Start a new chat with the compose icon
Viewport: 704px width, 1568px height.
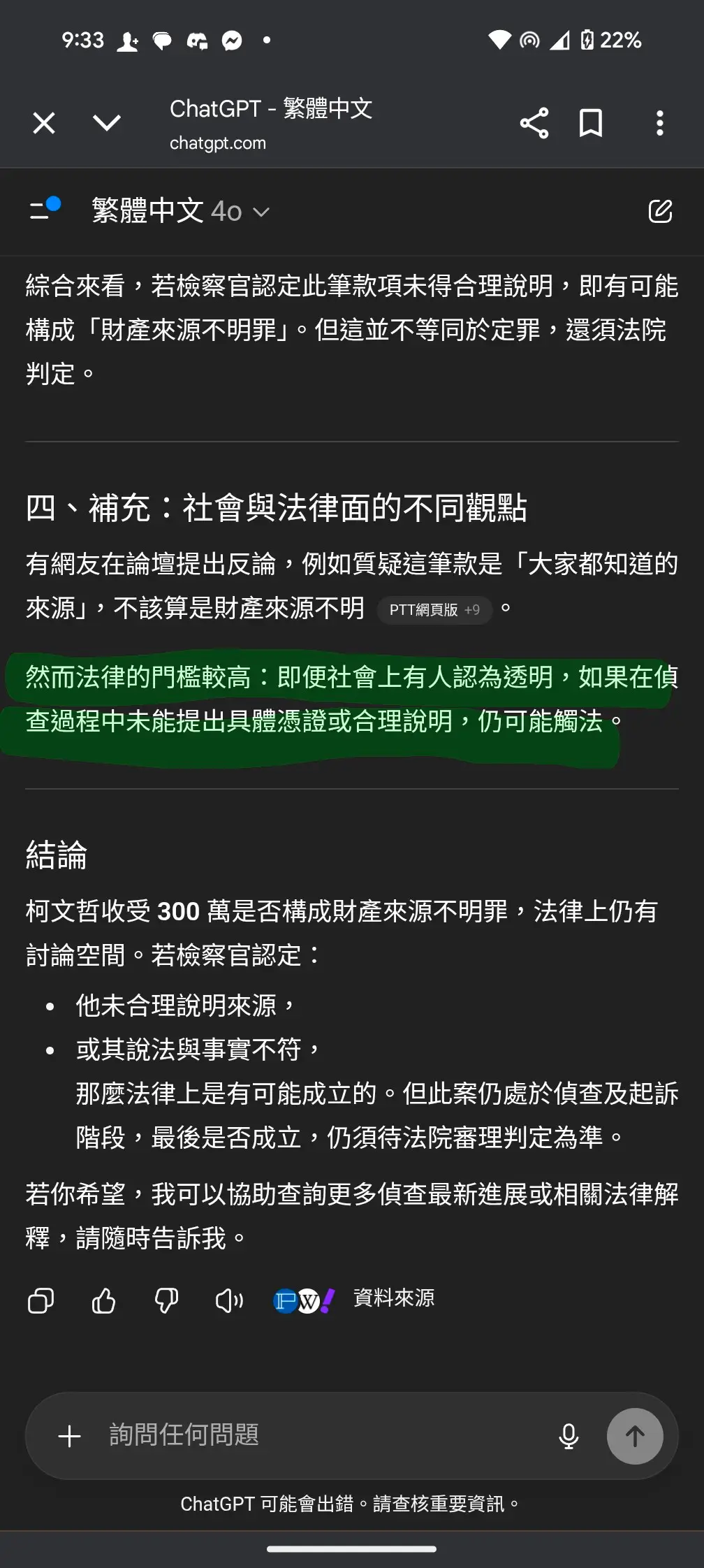(x=659, y=211)
